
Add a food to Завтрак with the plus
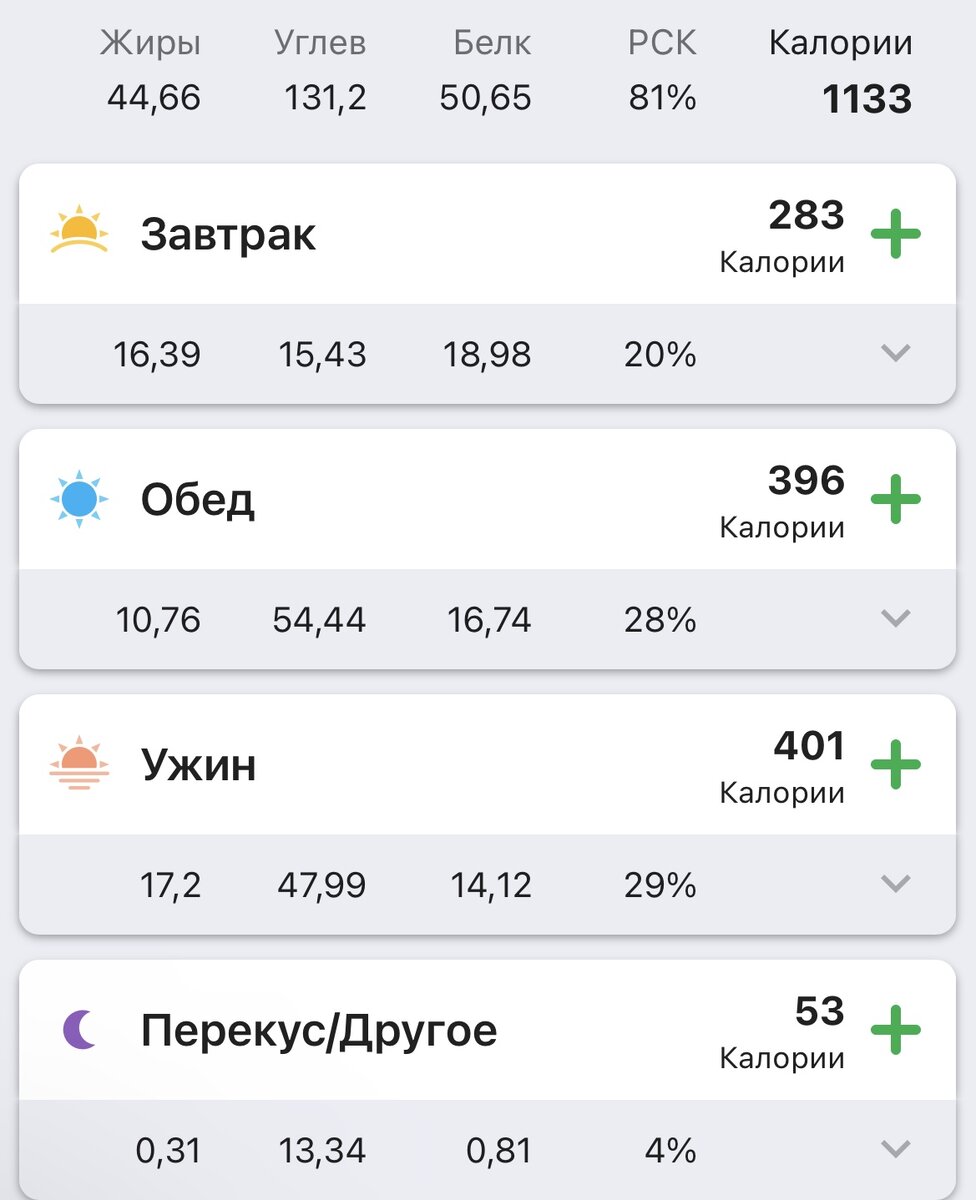tap(897, 232)
